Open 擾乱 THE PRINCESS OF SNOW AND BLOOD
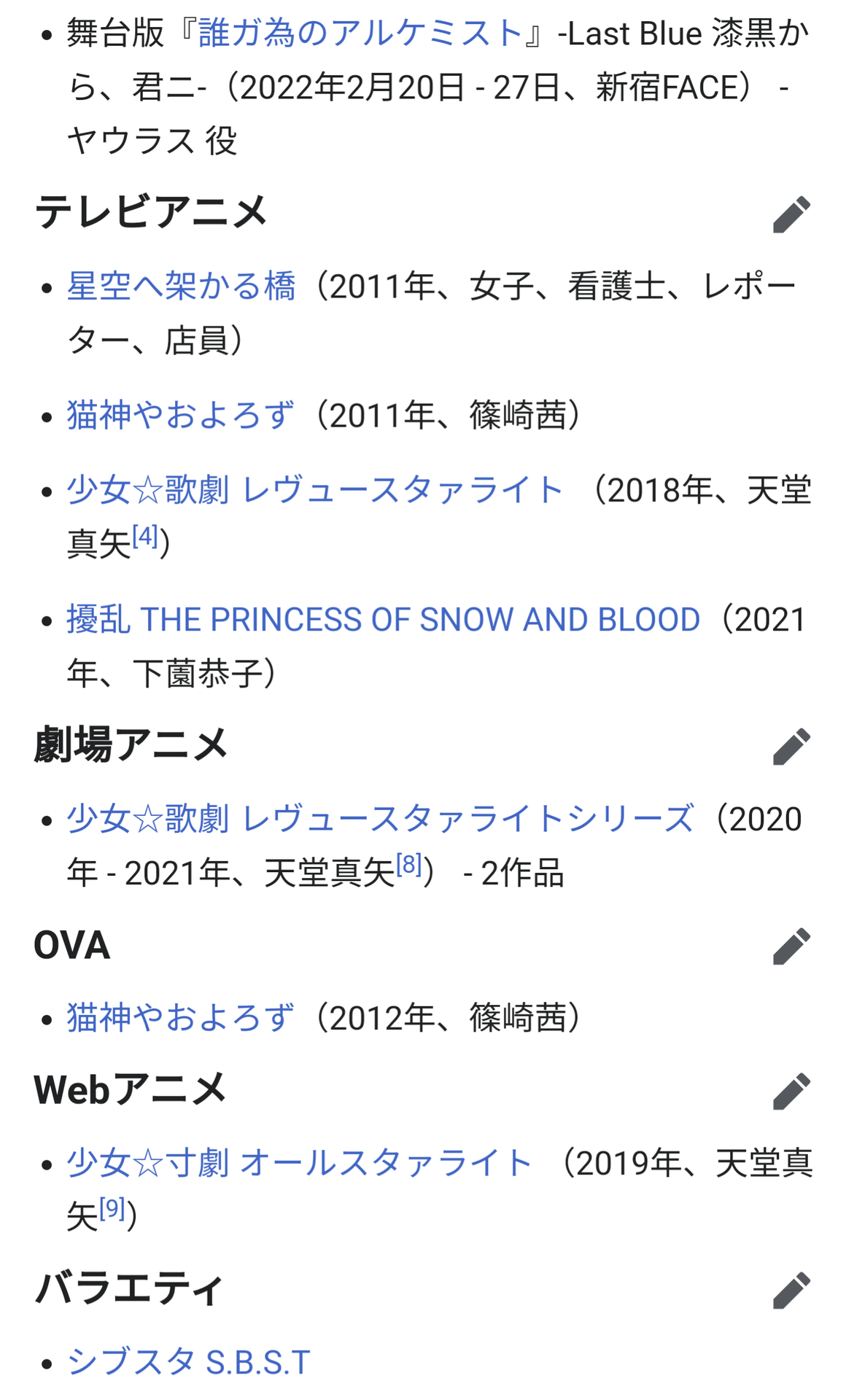Viewport: 846px width, 1400px height. pos(383,620)
